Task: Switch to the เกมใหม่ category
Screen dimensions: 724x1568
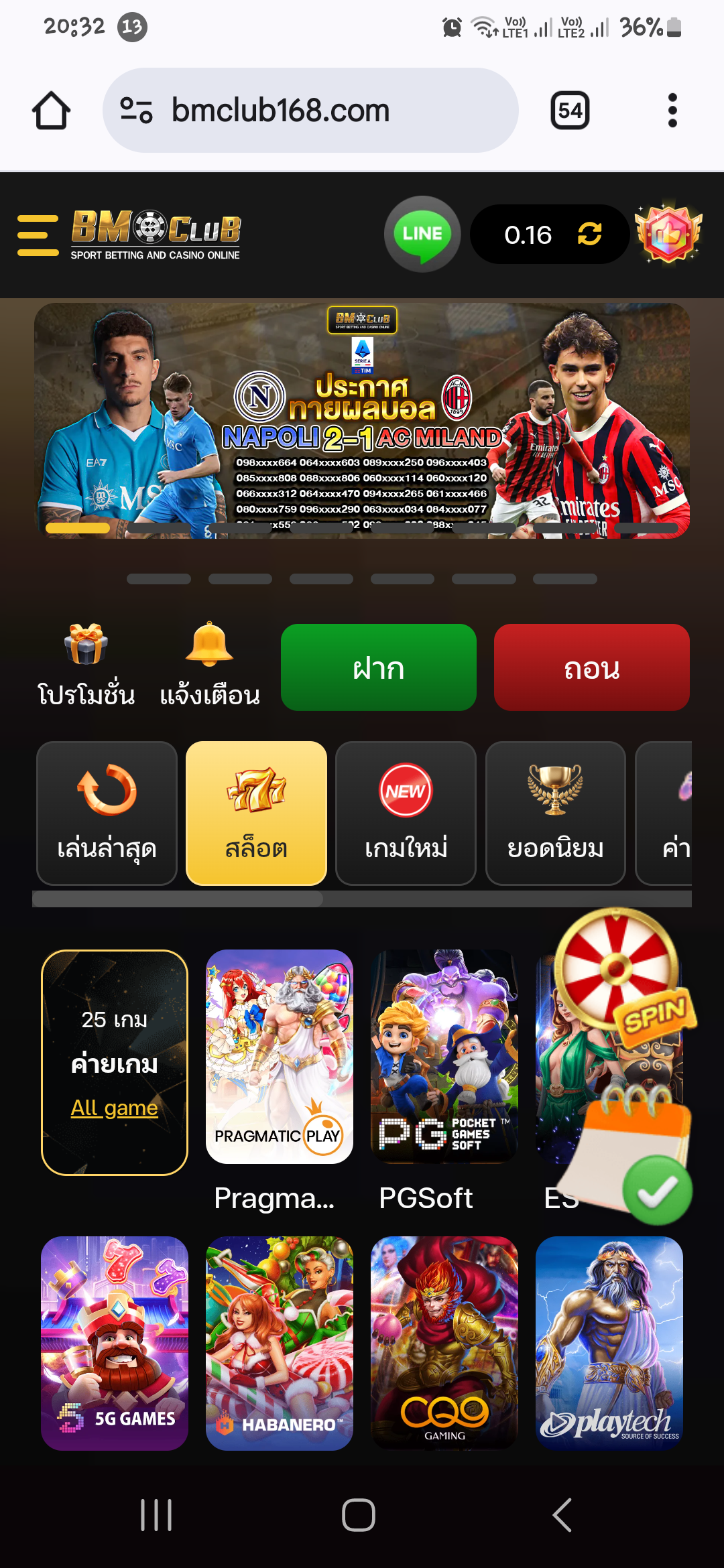Action: (406, 813)
